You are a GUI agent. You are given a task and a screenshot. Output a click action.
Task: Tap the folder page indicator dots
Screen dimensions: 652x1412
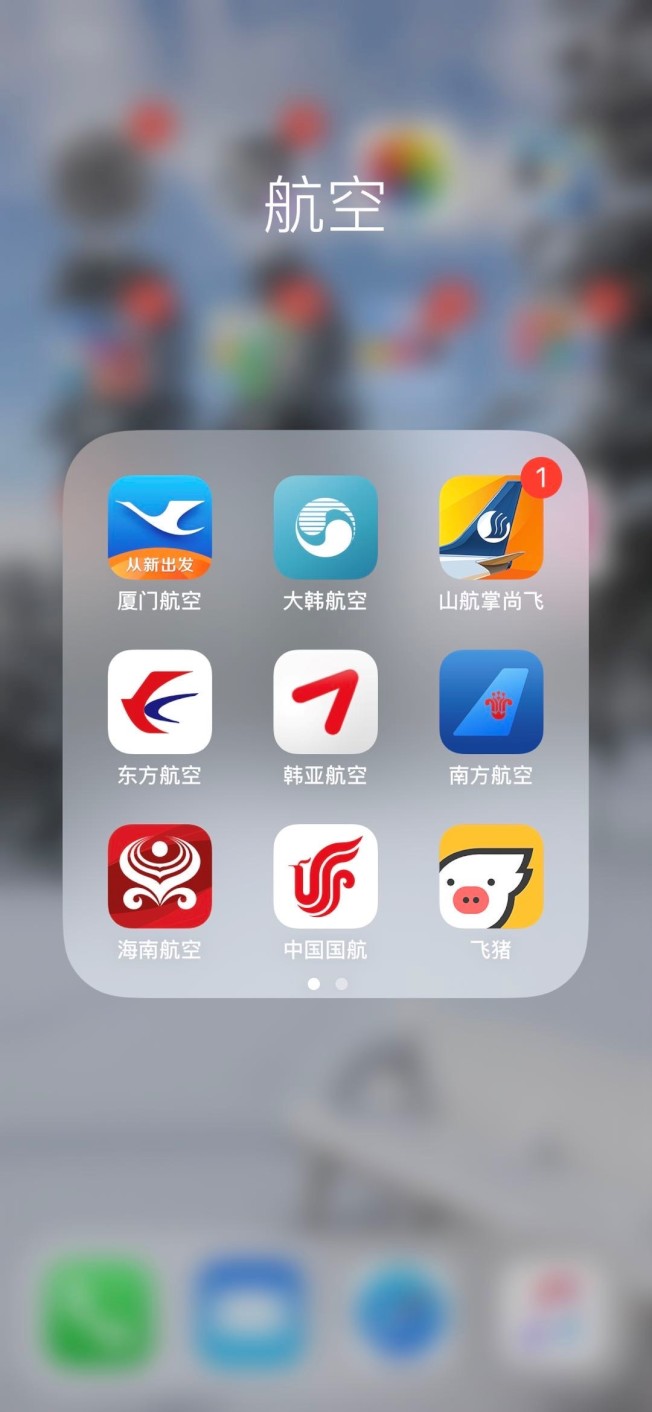[x=327, y=984]
